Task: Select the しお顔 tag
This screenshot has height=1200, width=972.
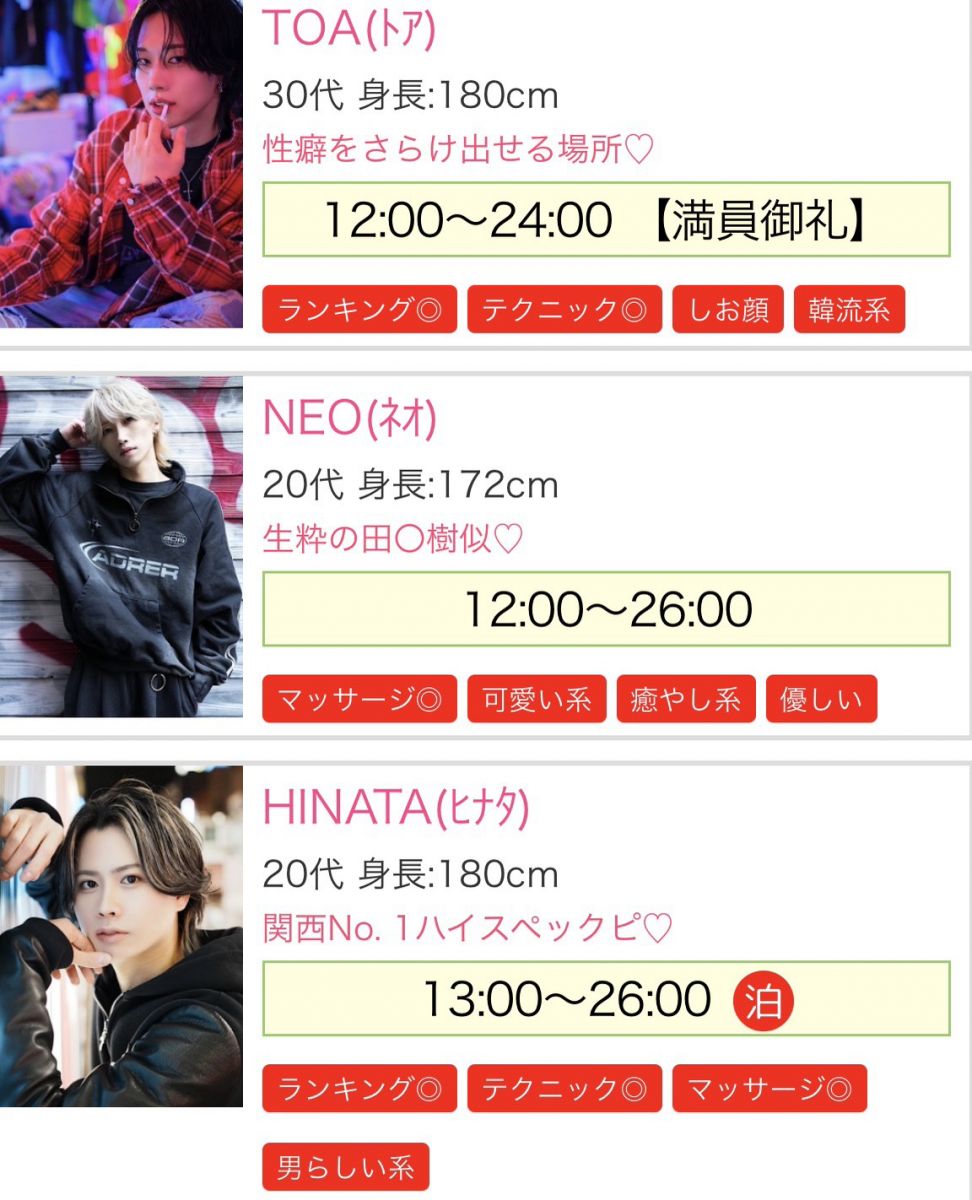Action: pyautogui.click(x=727, y=309)
